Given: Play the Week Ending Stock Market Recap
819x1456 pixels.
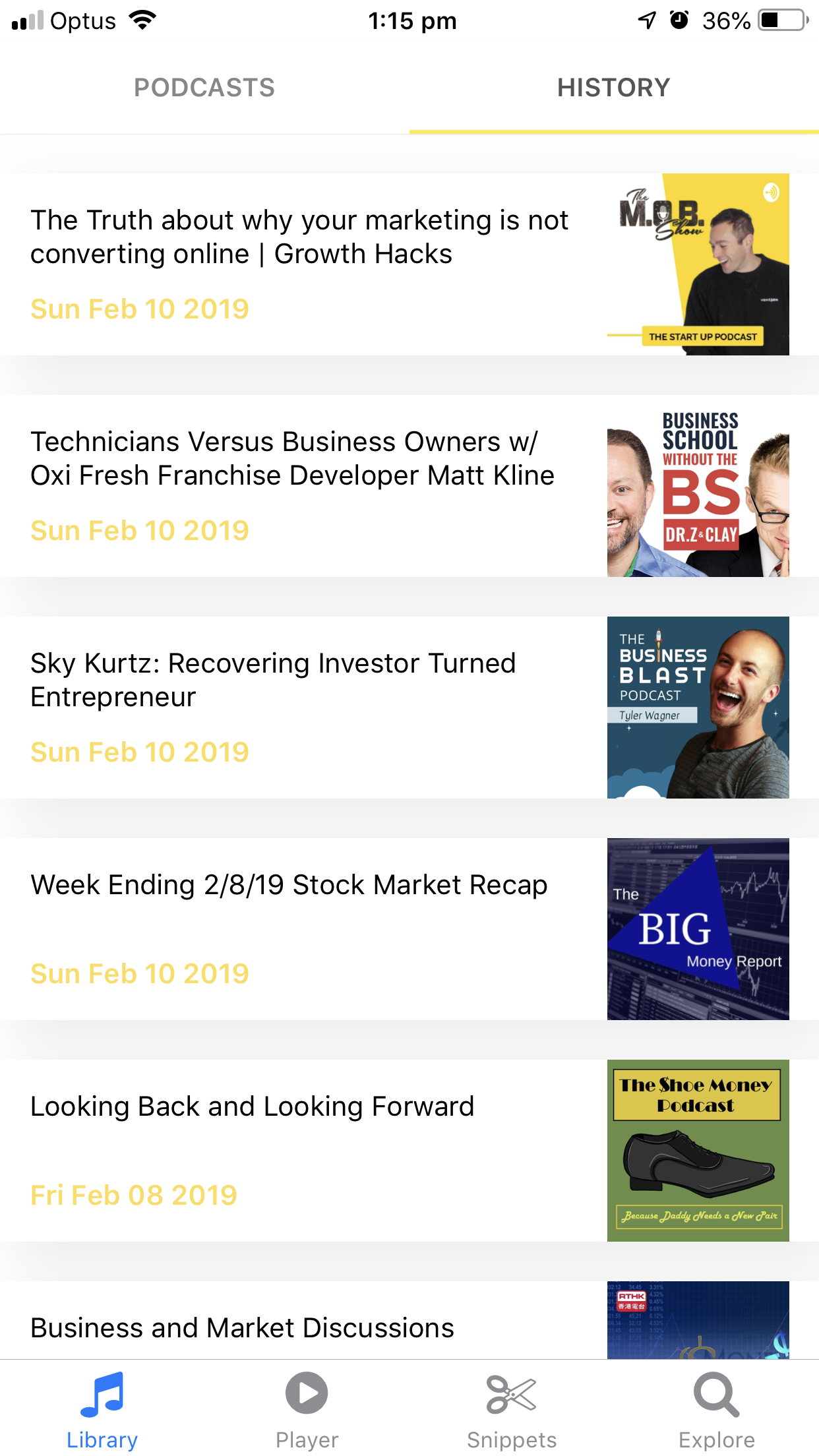Looking at the screenshot, I should (289, 885).
